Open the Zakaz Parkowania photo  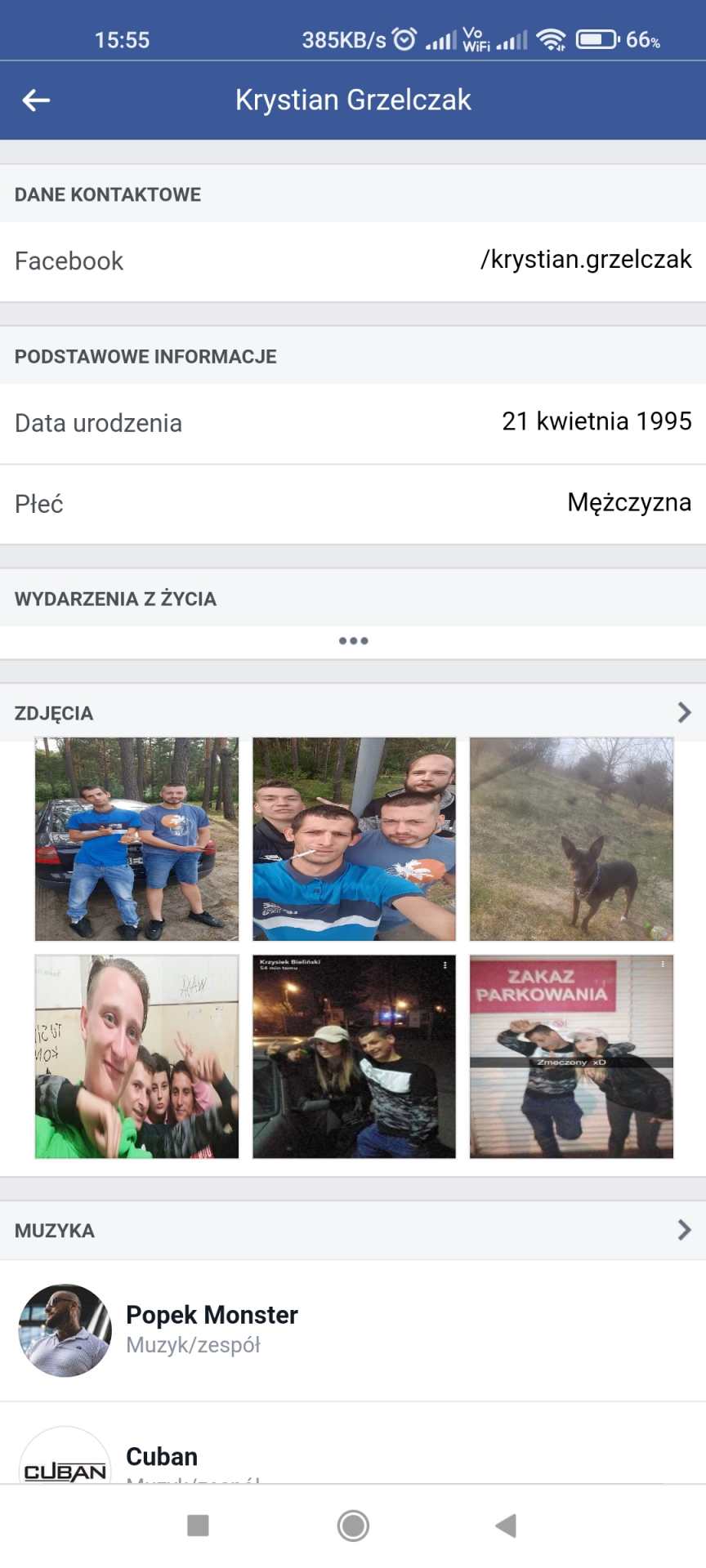pyautogui.click(x=571, y=1057)
